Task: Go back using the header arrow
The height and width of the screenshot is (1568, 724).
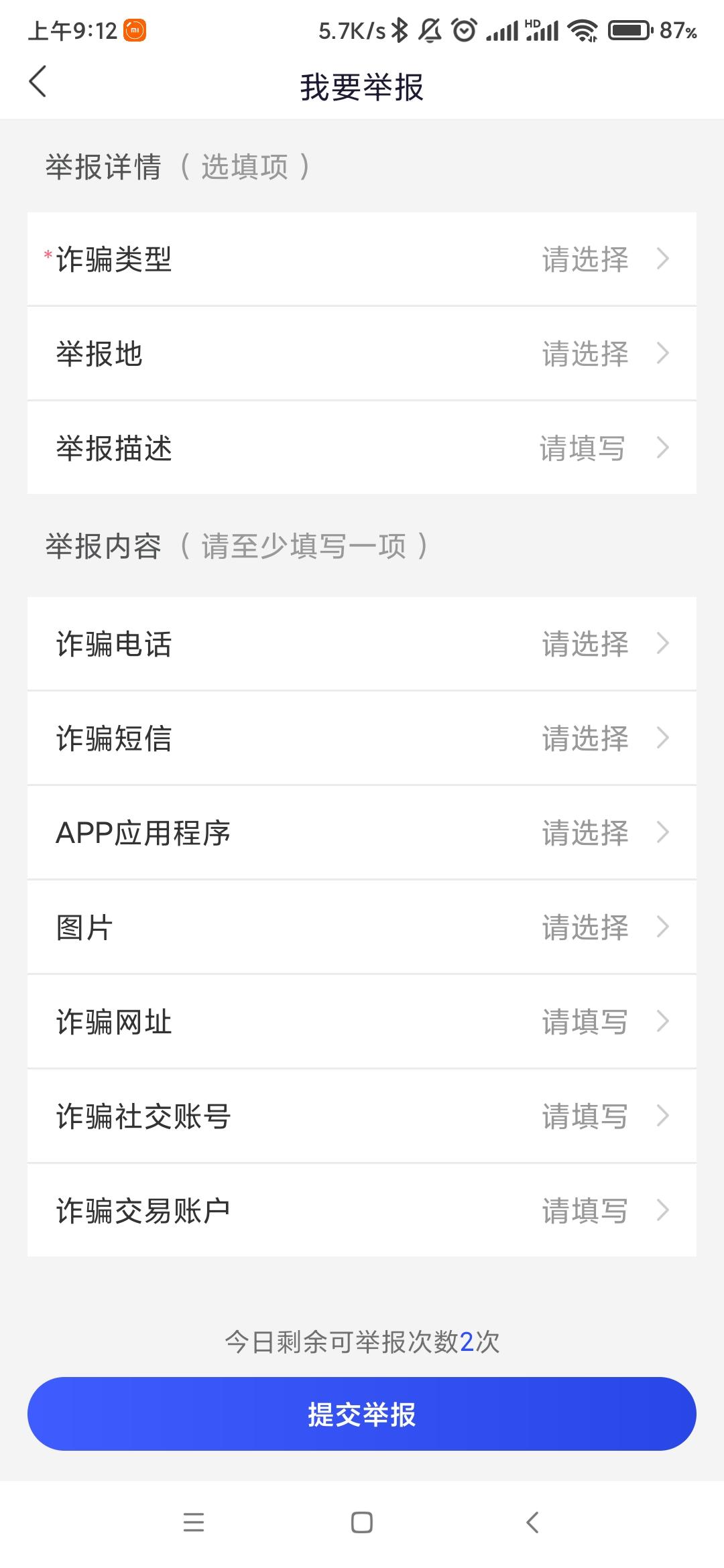Action: [x=38, y=82]
